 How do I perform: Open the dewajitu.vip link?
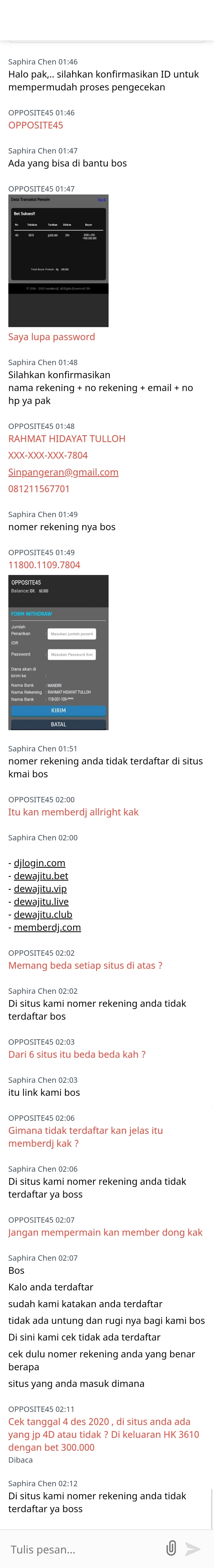click(40, 888)
